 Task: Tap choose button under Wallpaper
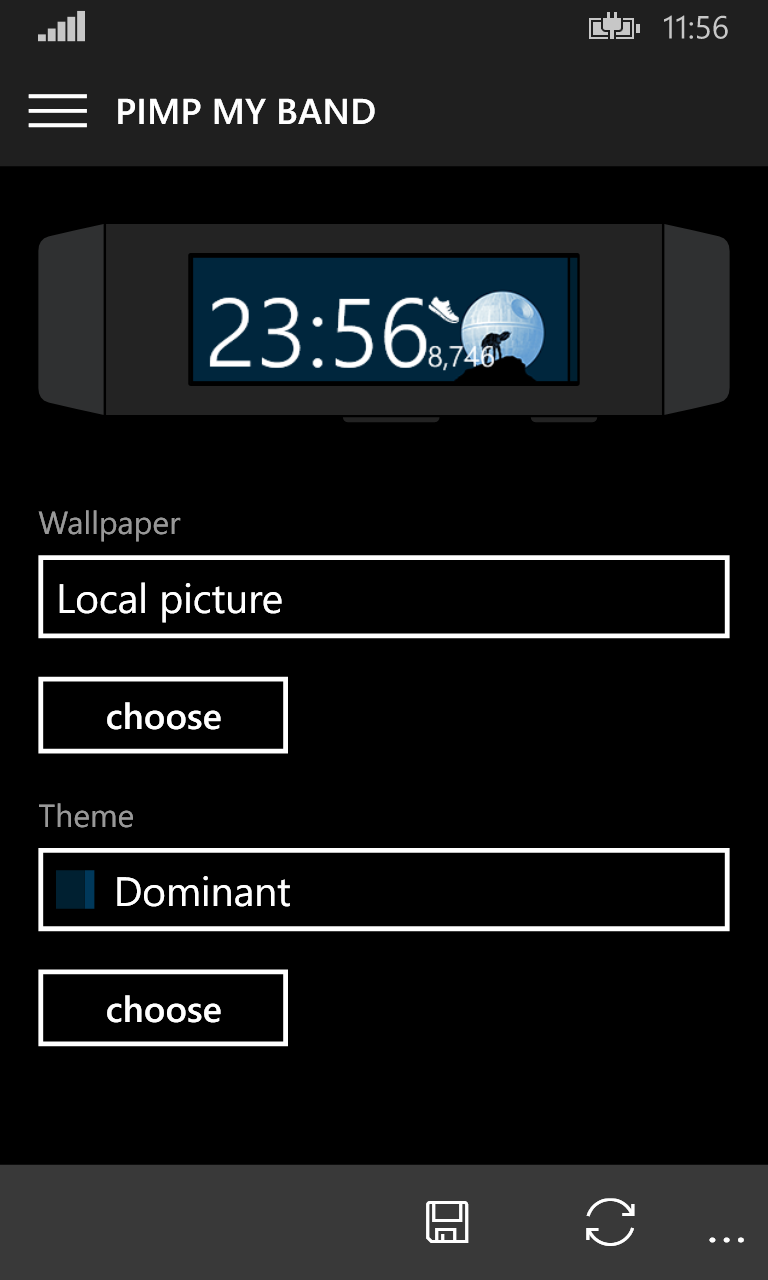[x=163, y=716]
